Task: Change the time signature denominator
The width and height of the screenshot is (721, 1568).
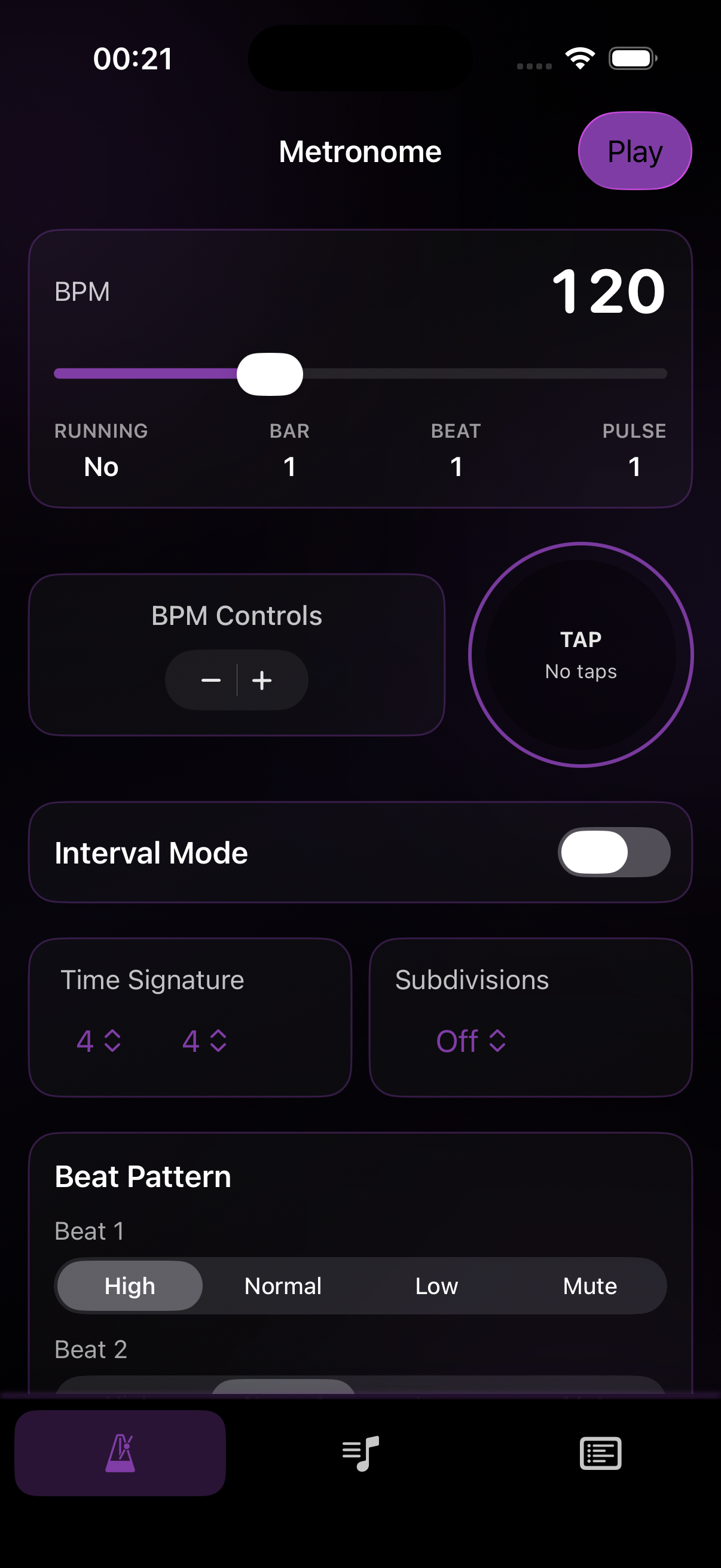Action: click(204, 1041)
